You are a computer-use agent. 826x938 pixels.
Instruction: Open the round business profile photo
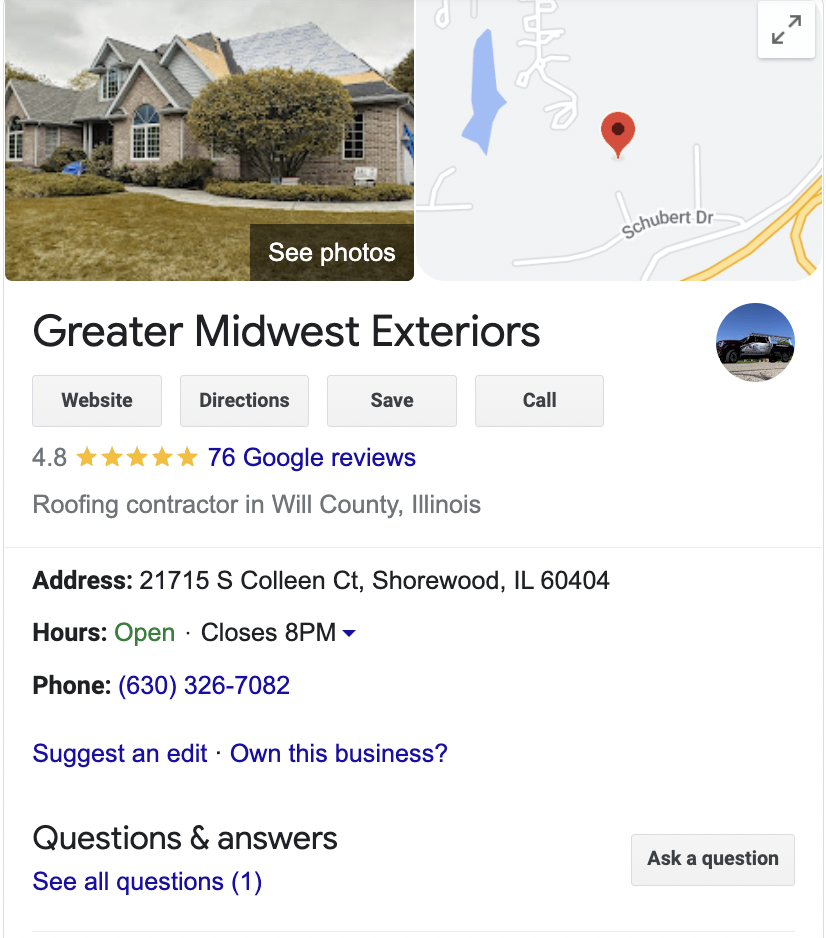pyautogui.click(x=755, y=343)
